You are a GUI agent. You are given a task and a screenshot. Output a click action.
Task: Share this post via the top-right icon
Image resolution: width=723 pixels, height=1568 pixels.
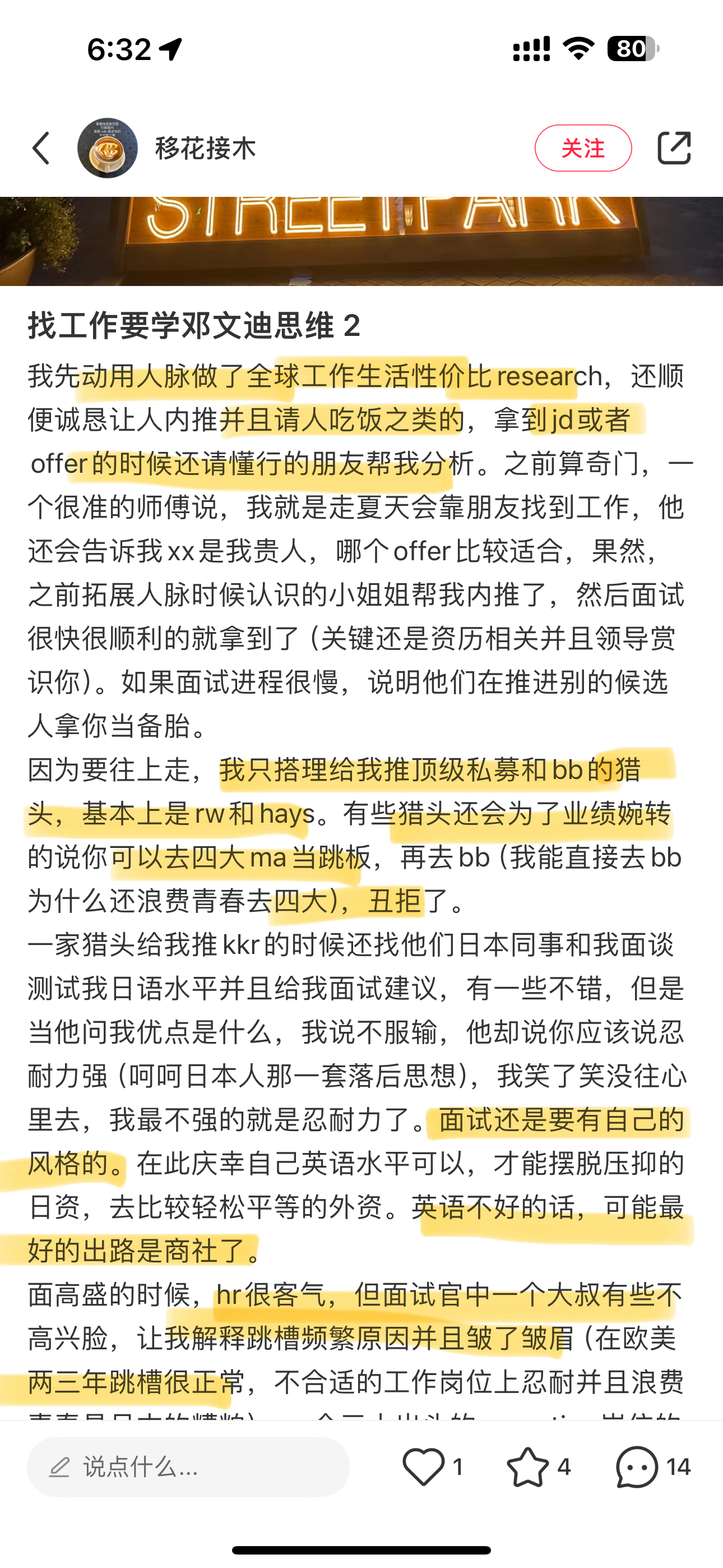674,148
